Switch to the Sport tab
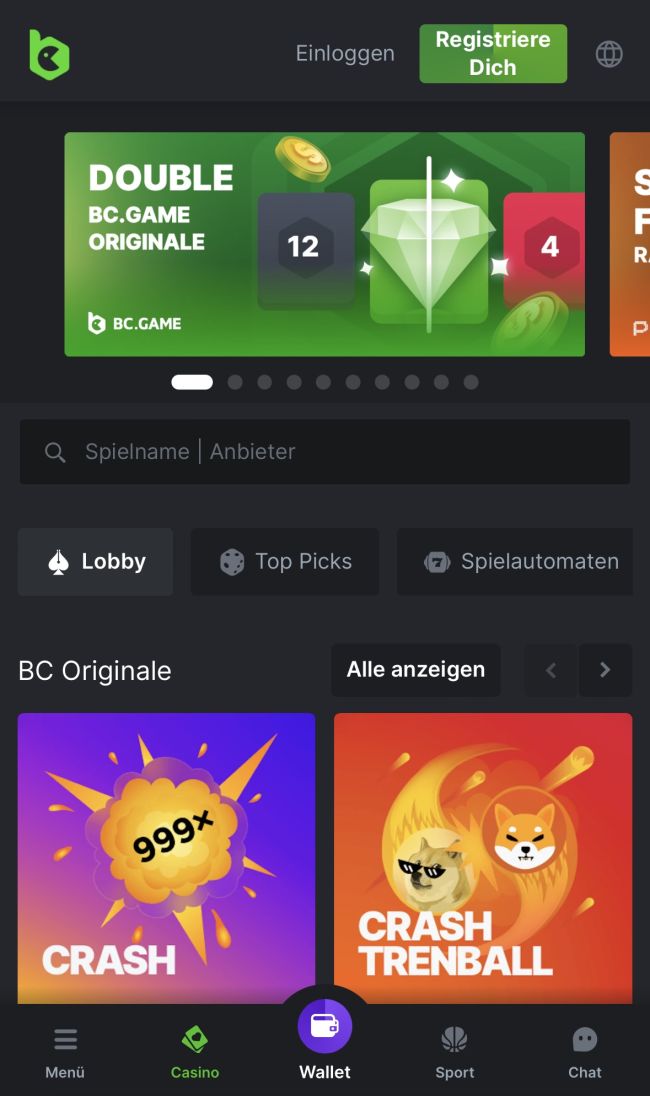Screen dimensions: 650x1096 pos(455,1052)
